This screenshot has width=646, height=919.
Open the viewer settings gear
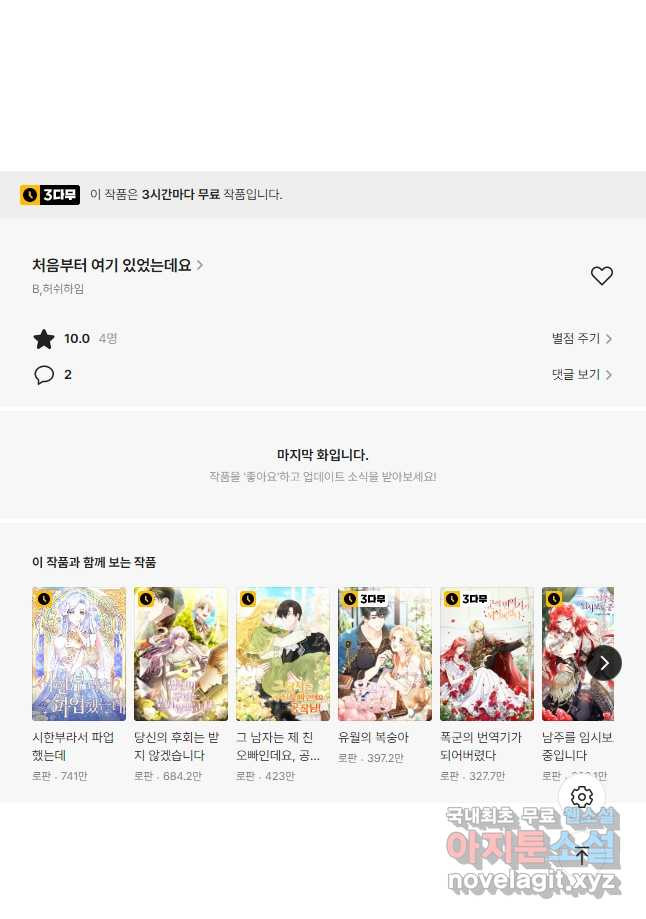click(582, 797)
